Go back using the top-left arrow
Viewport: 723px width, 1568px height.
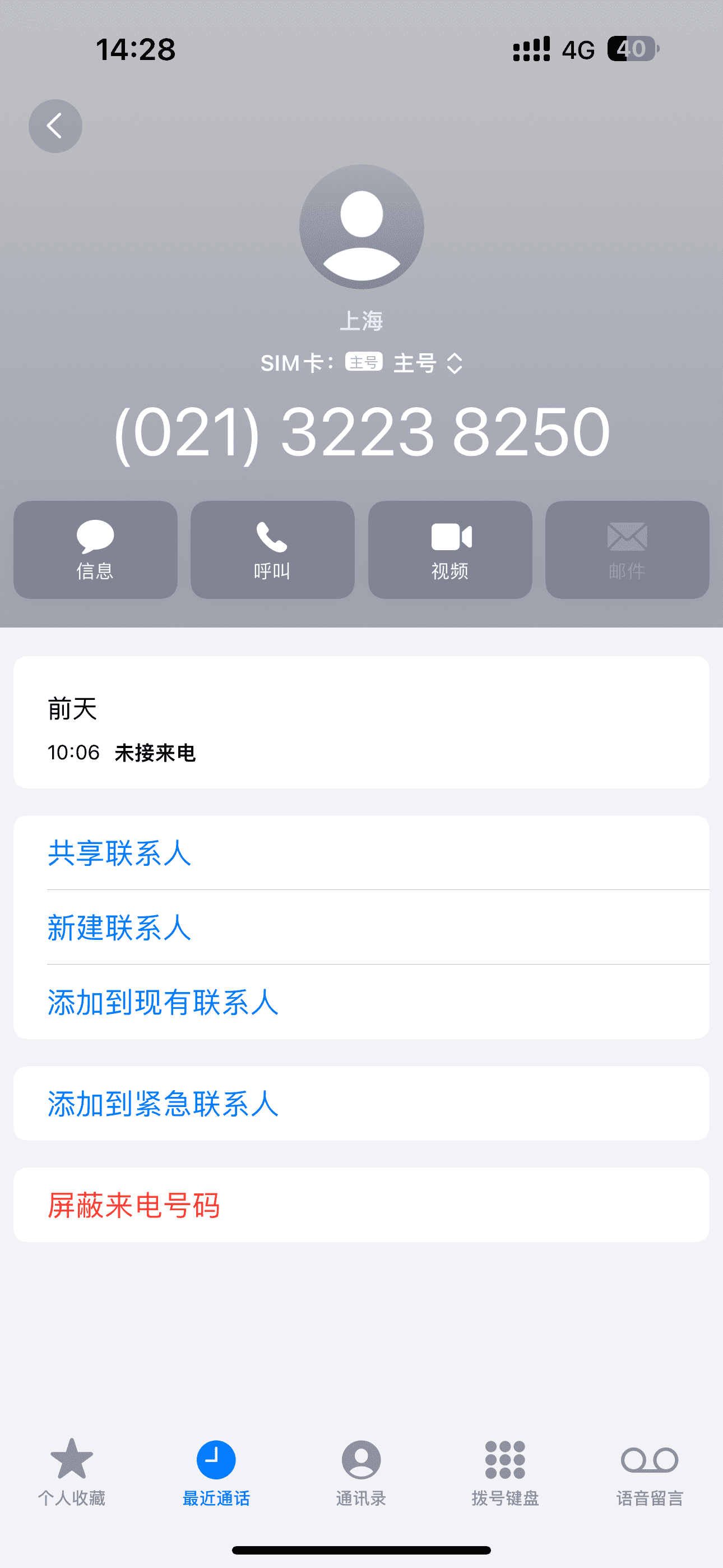55,126
